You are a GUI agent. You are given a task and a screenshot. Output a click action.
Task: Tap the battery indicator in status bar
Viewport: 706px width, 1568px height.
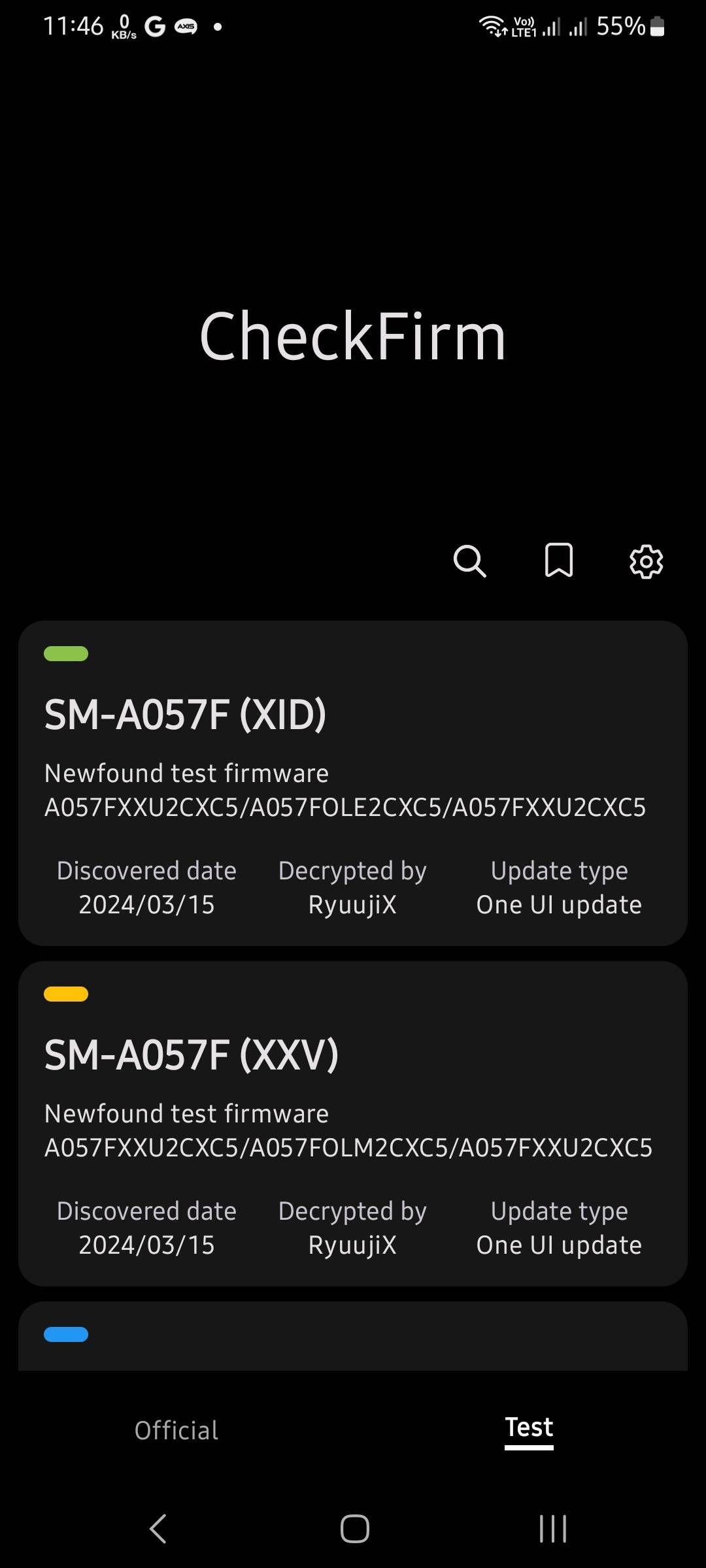(657, 26)
